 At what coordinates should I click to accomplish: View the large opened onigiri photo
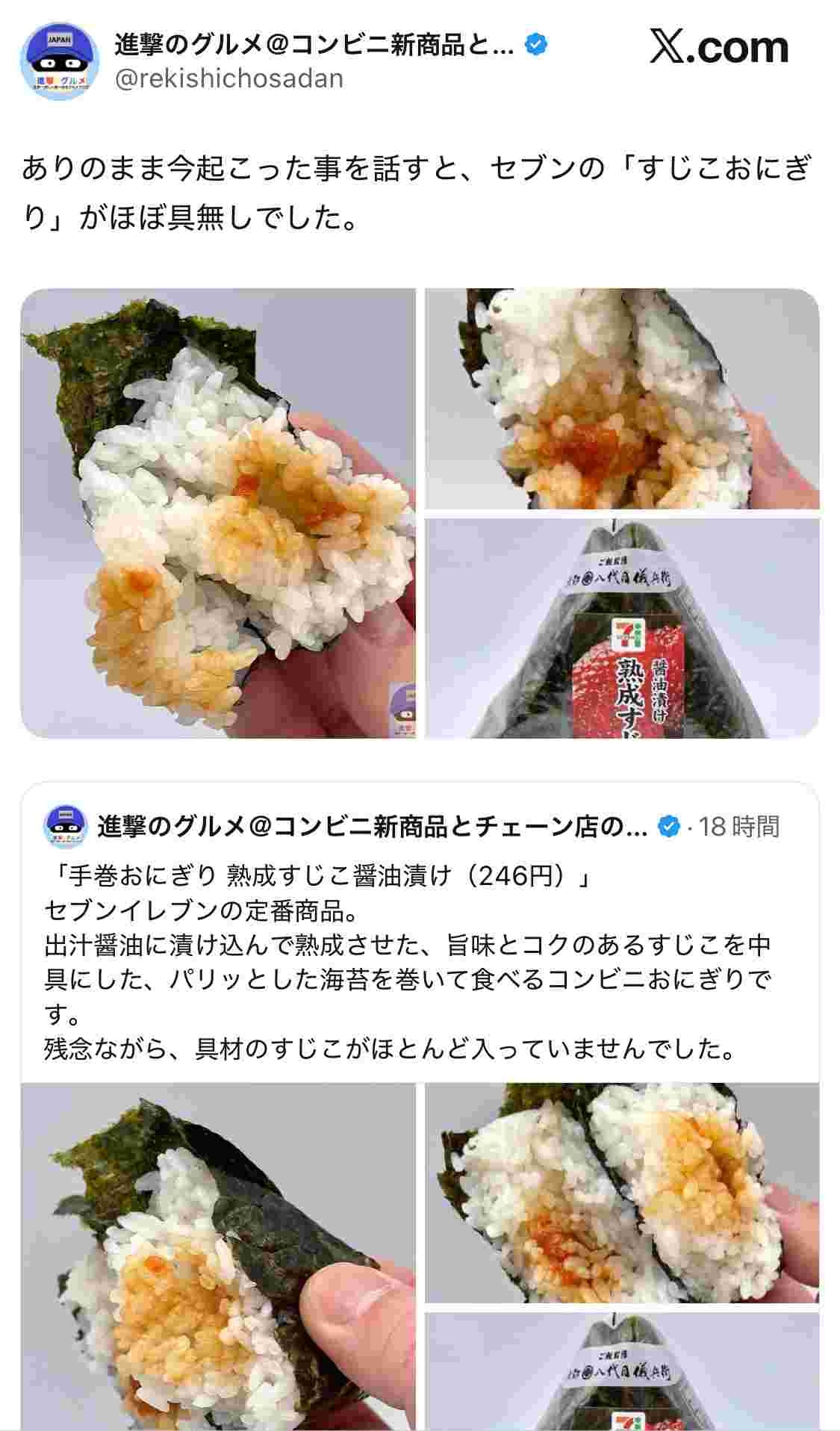(218, 513)
